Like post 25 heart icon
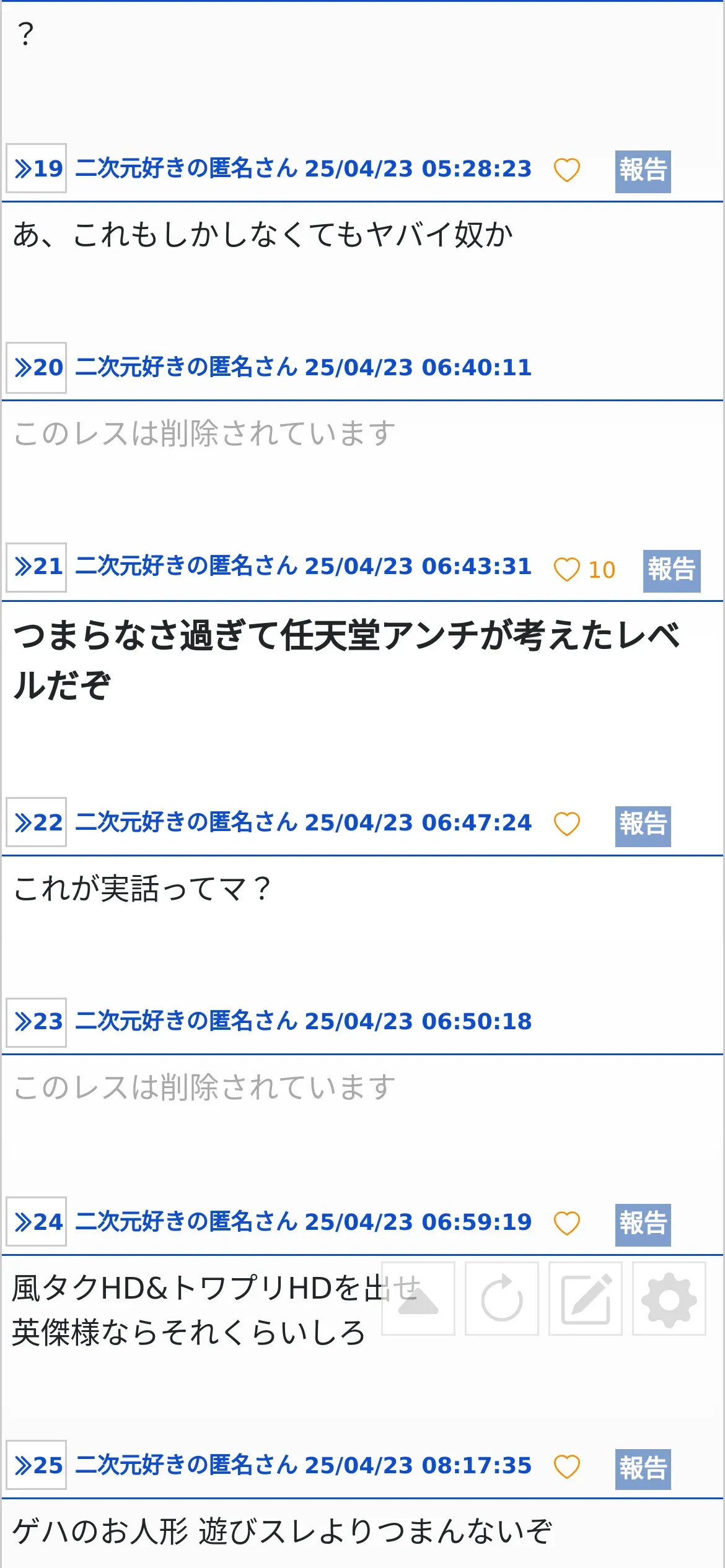The width and height of the screenshot is (725, 1568). 566,1467
